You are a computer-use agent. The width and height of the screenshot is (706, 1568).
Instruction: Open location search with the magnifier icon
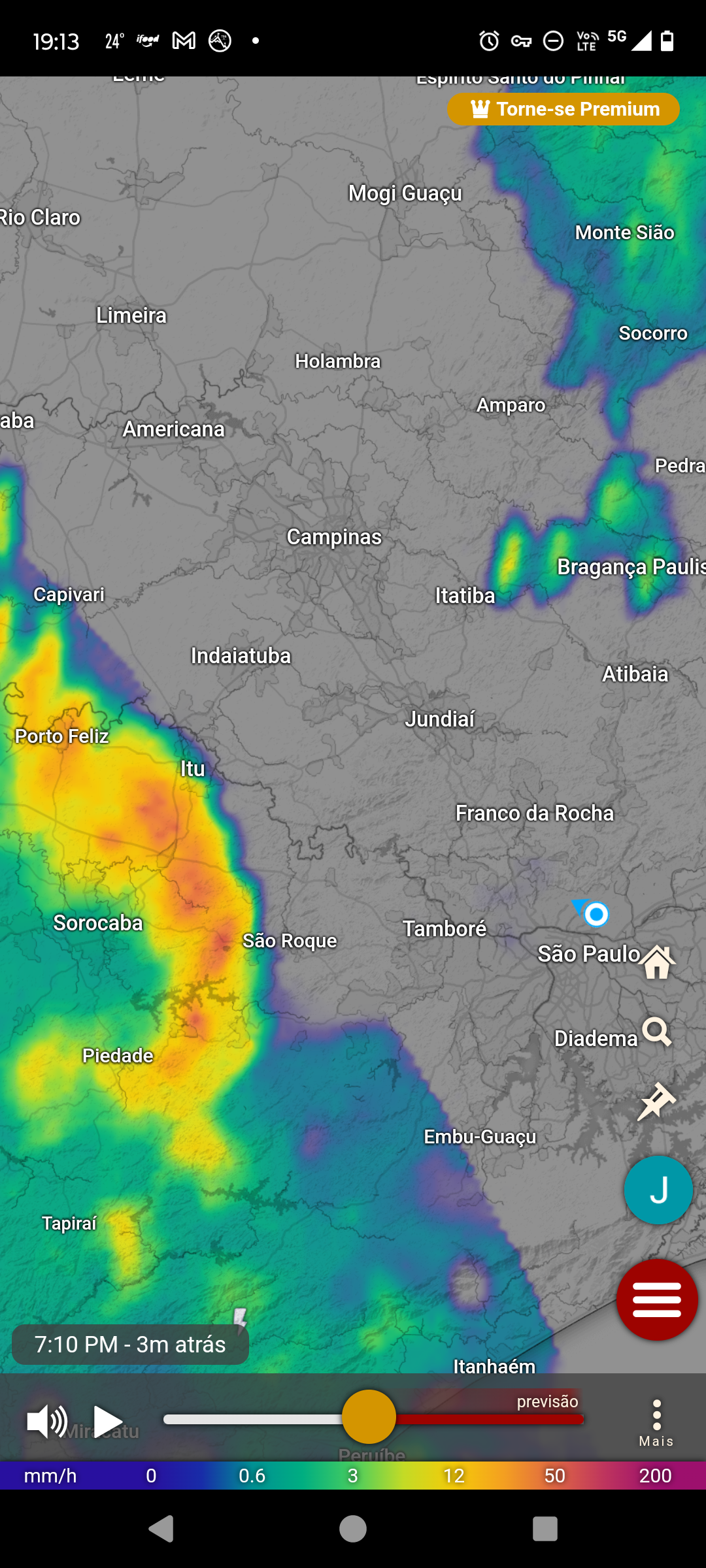coord(657,1032)
